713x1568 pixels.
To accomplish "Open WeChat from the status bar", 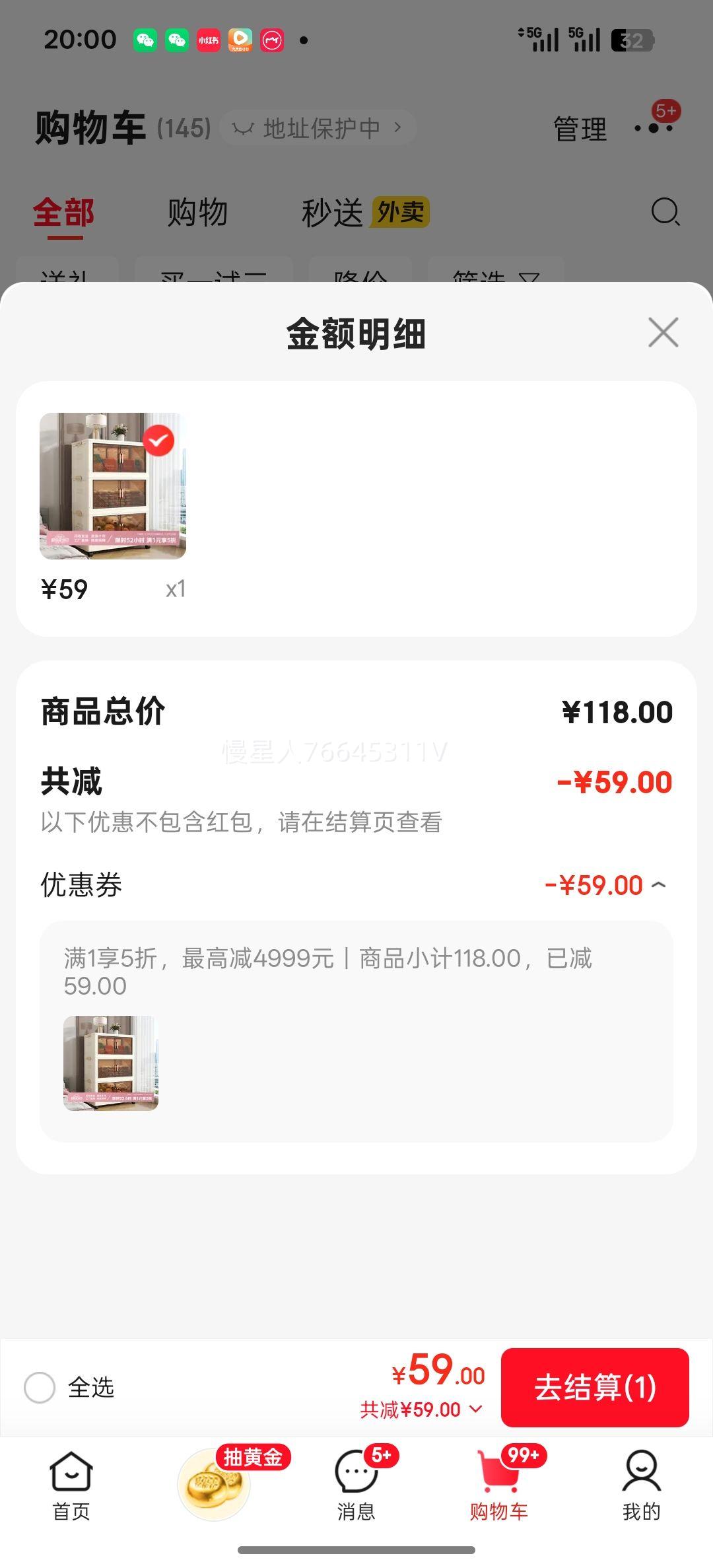I will tap(147, 40).
